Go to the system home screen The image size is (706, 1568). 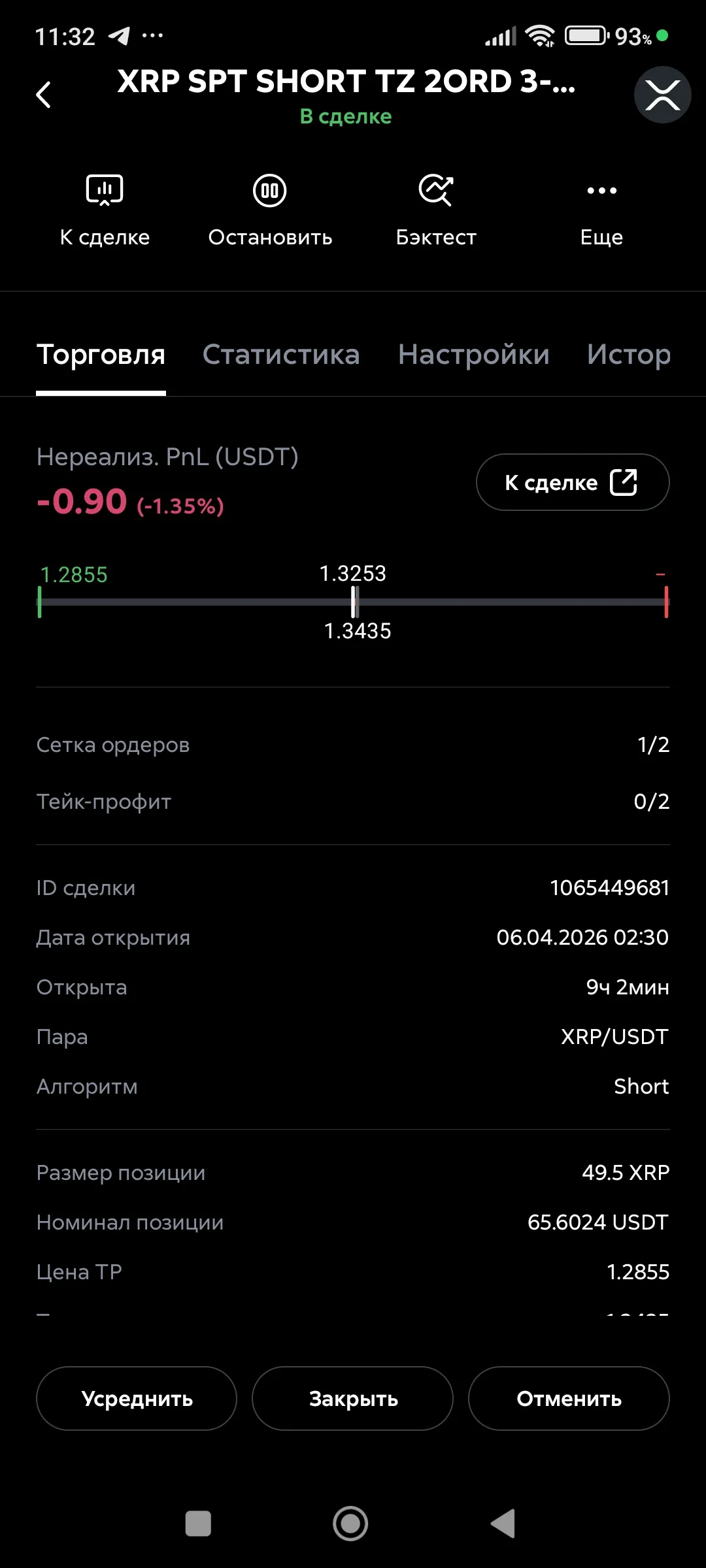pos(350,1524)
